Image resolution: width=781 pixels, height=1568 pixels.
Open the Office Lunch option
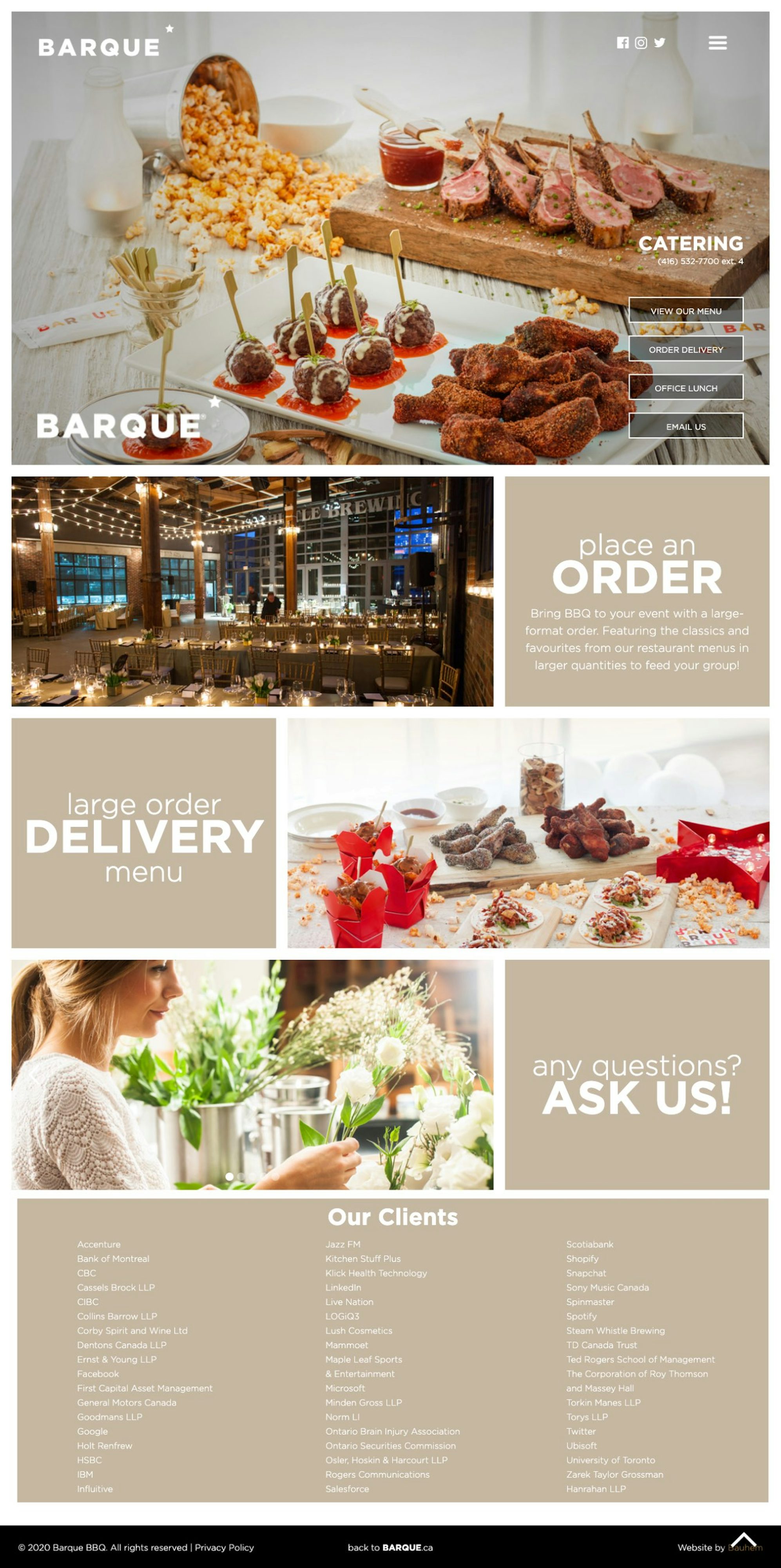(685, 388)
